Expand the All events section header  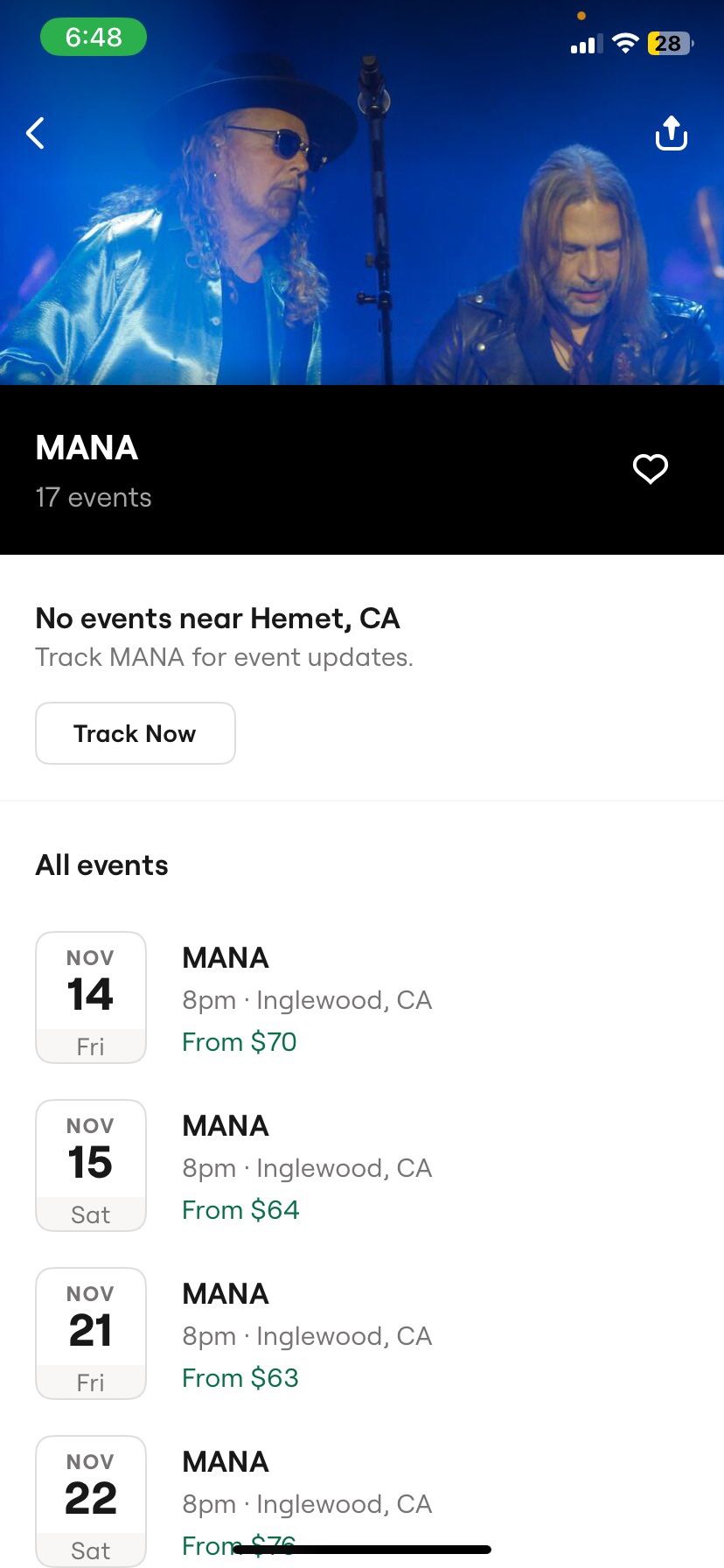101,864
